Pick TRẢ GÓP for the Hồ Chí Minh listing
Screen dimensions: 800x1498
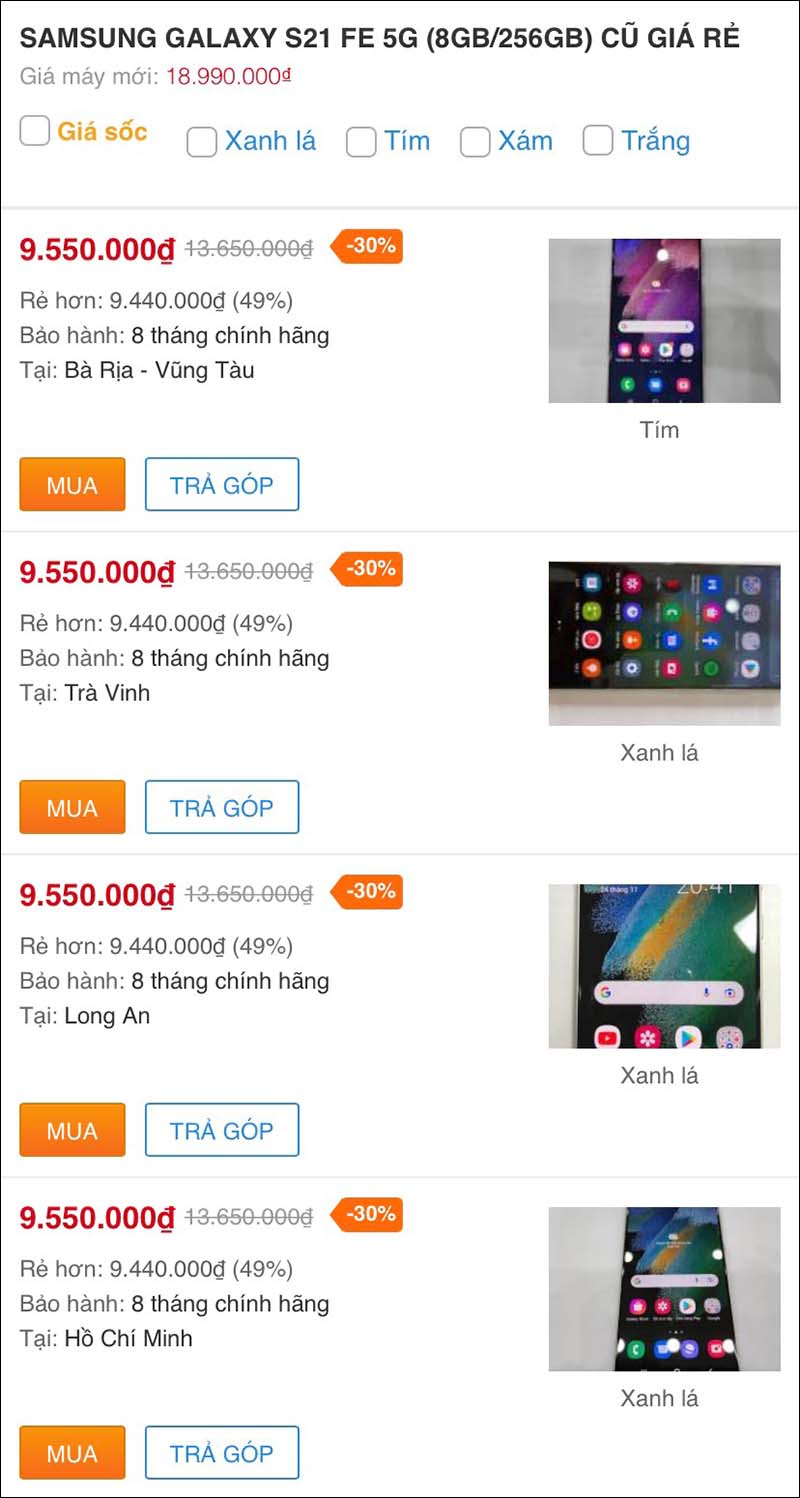point(222,1453)
